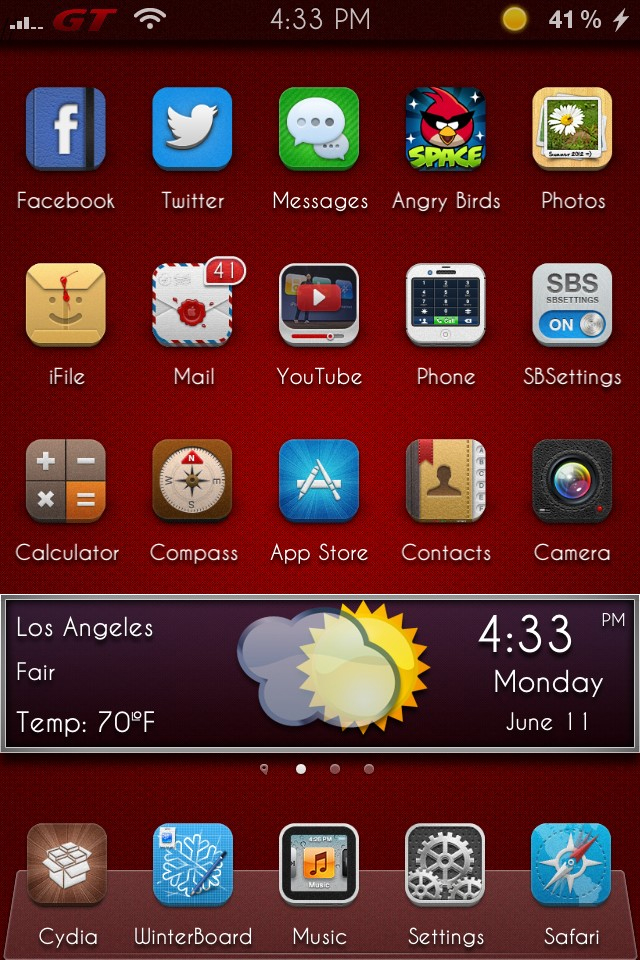This screenshot has height=960, width=640.
Task: Launch Safari browser
Action: point(572,864)
